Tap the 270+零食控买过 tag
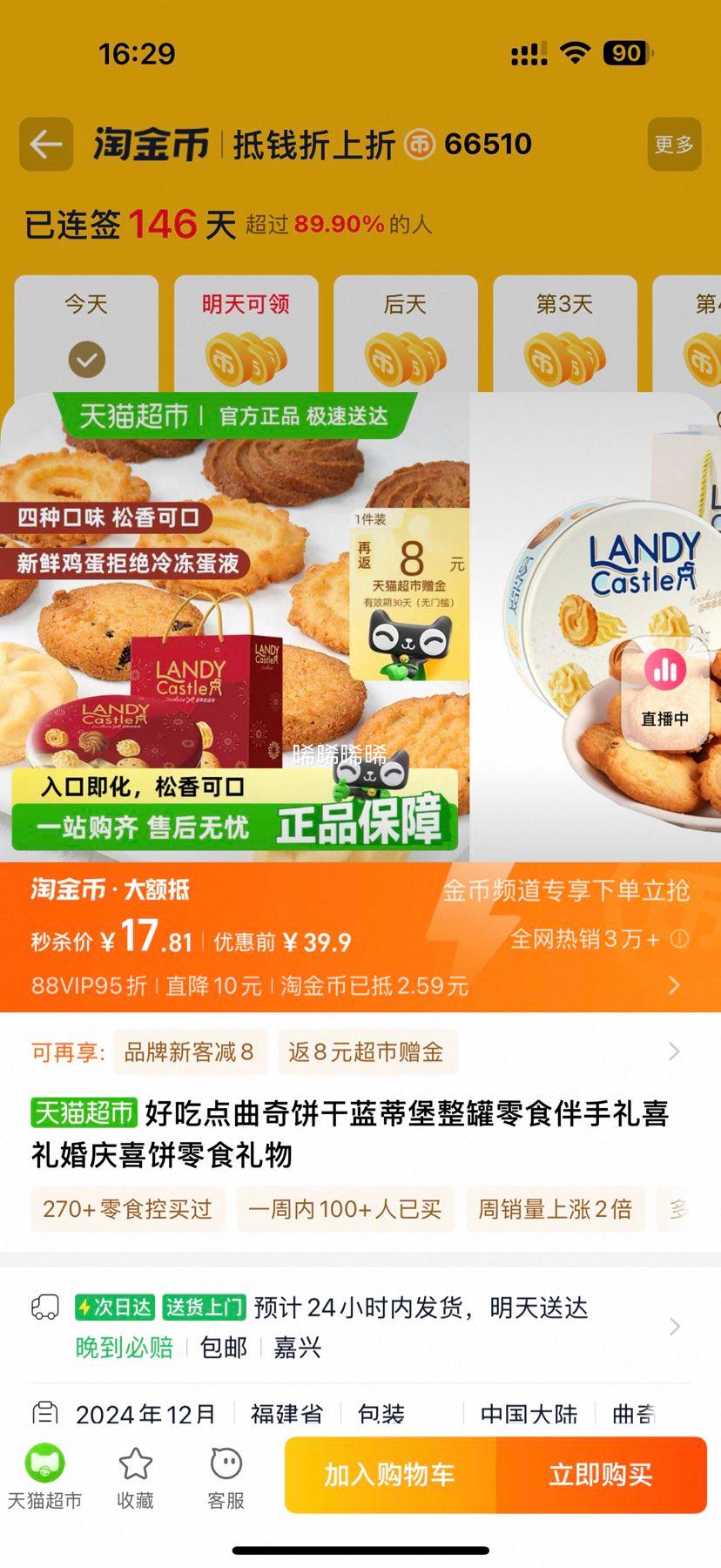Screen dimensions: 721x1568 [x=127, y=1209]
